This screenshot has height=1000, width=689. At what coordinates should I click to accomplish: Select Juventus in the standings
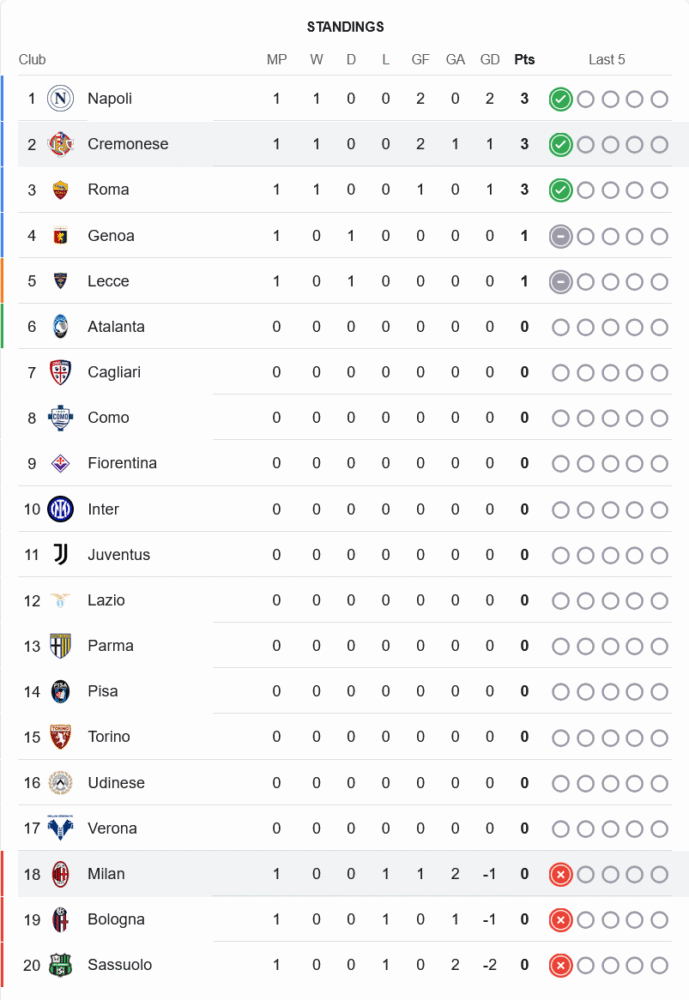(118, 555)
